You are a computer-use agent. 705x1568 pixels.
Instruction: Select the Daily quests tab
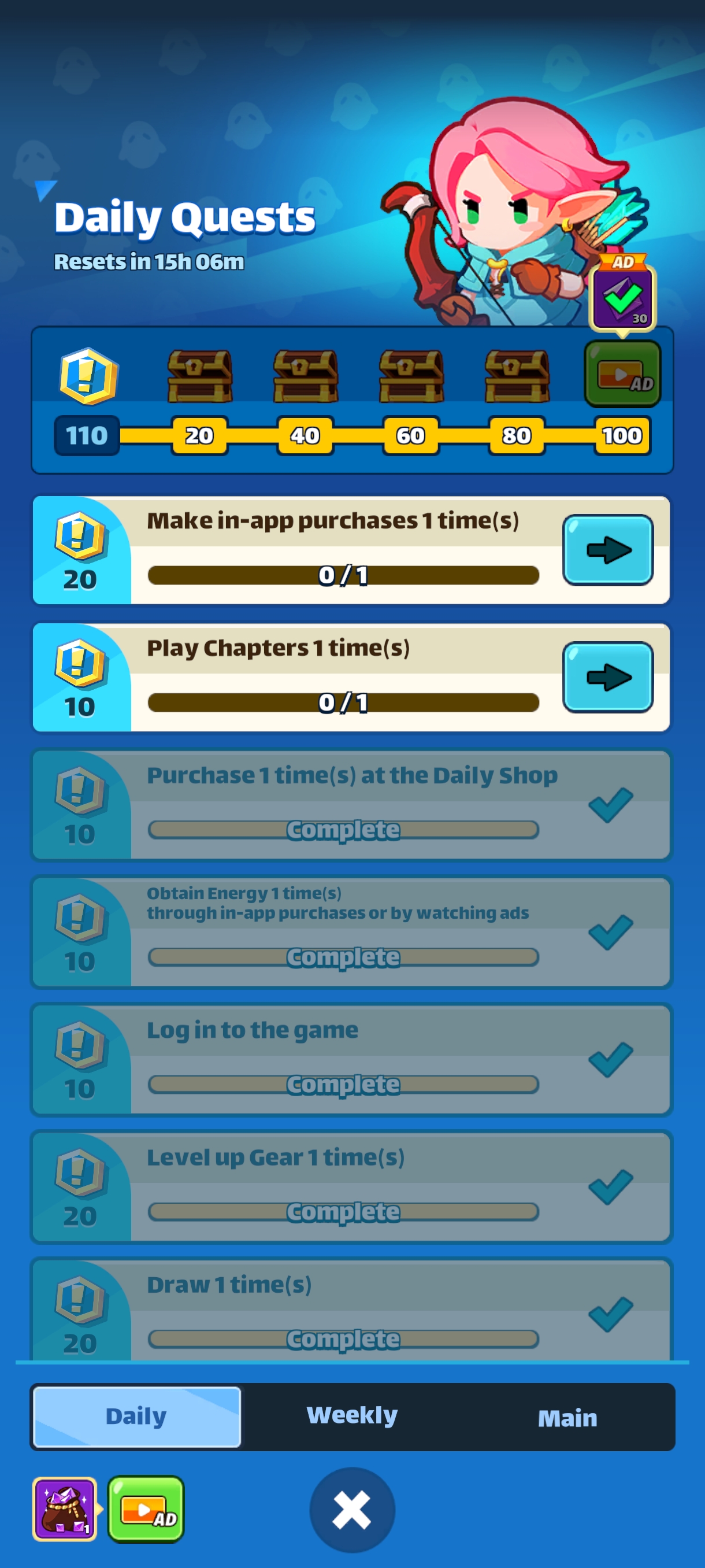click(137, 1416)
